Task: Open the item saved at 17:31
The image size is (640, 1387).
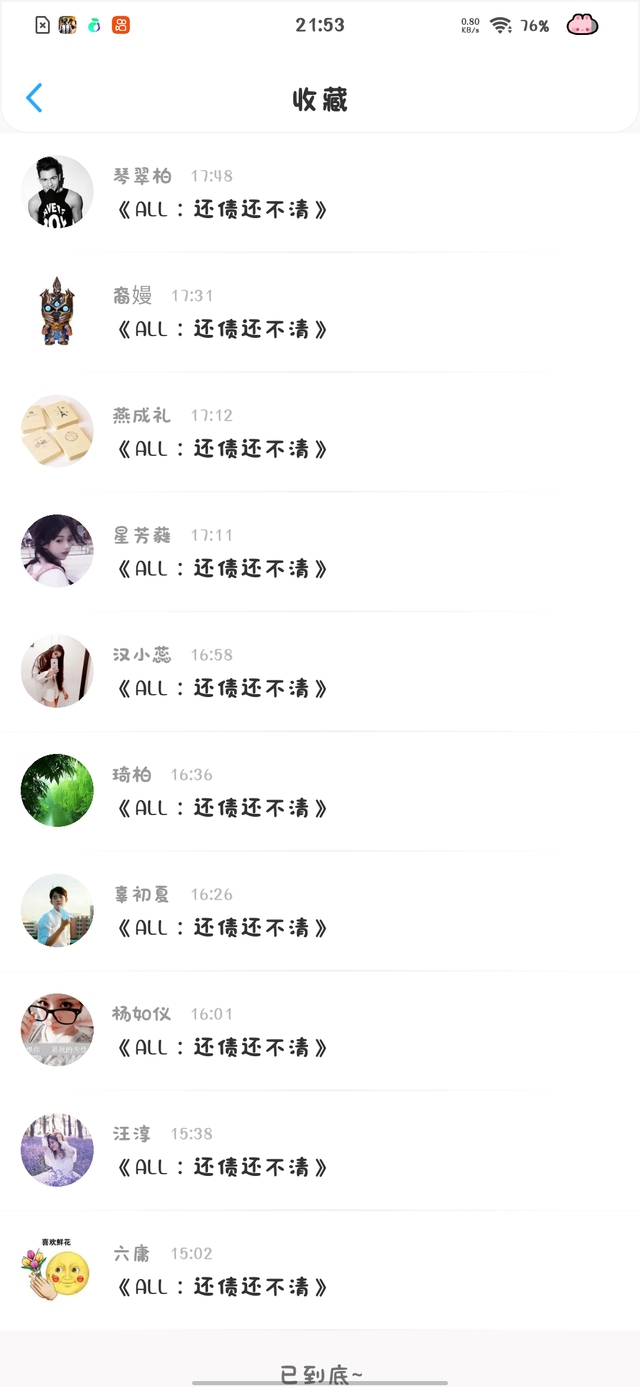Action: 222,329
